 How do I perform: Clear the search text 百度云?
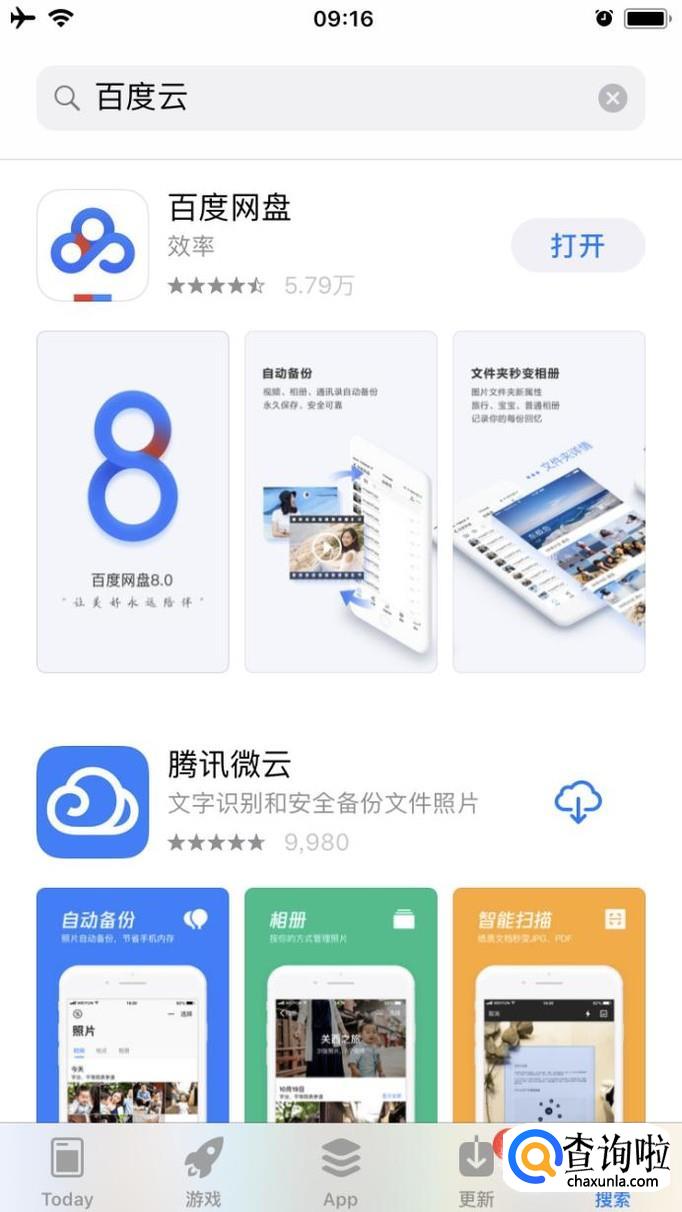click(x=612, y=98)
